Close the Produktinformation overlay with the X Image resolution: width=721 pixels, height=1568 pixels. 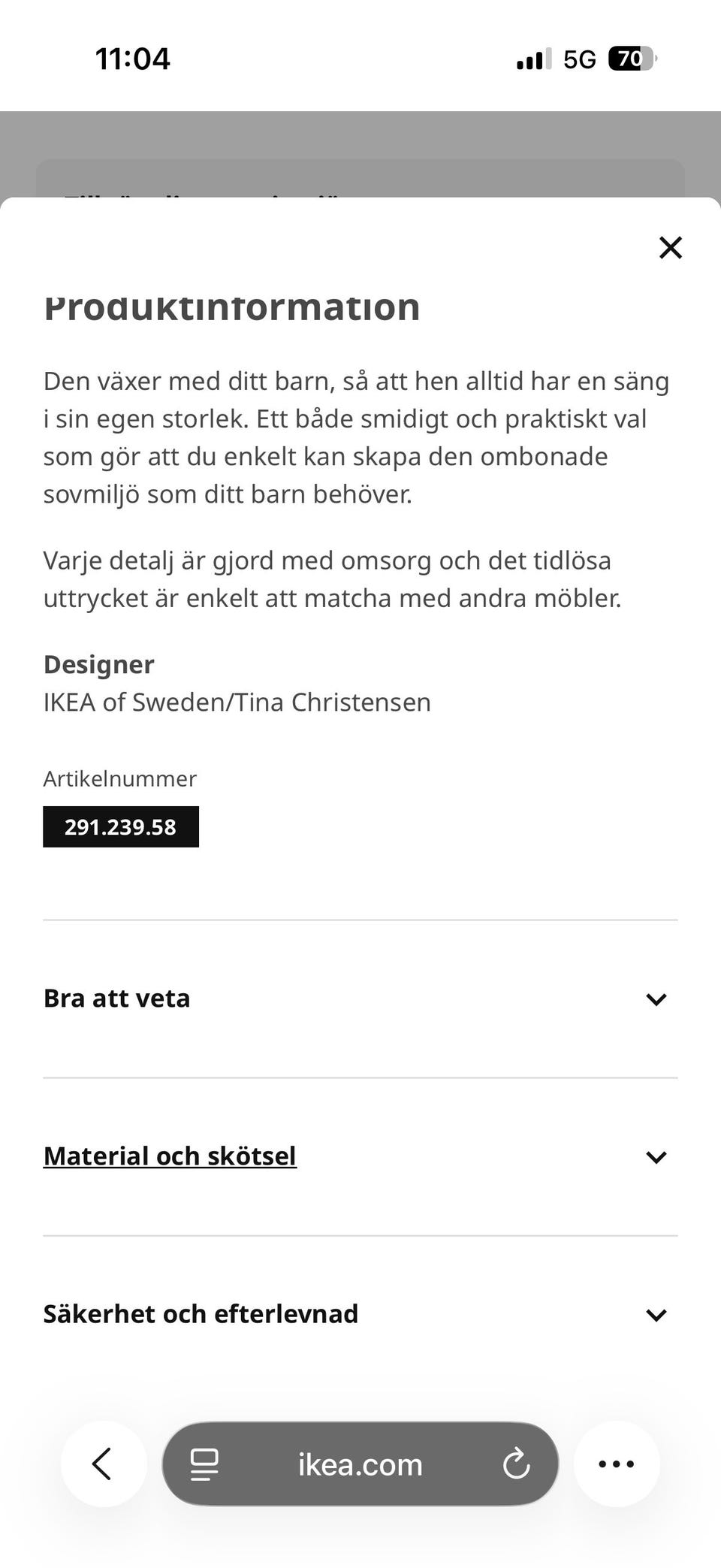pyautogui.click(x=671, y=247)
